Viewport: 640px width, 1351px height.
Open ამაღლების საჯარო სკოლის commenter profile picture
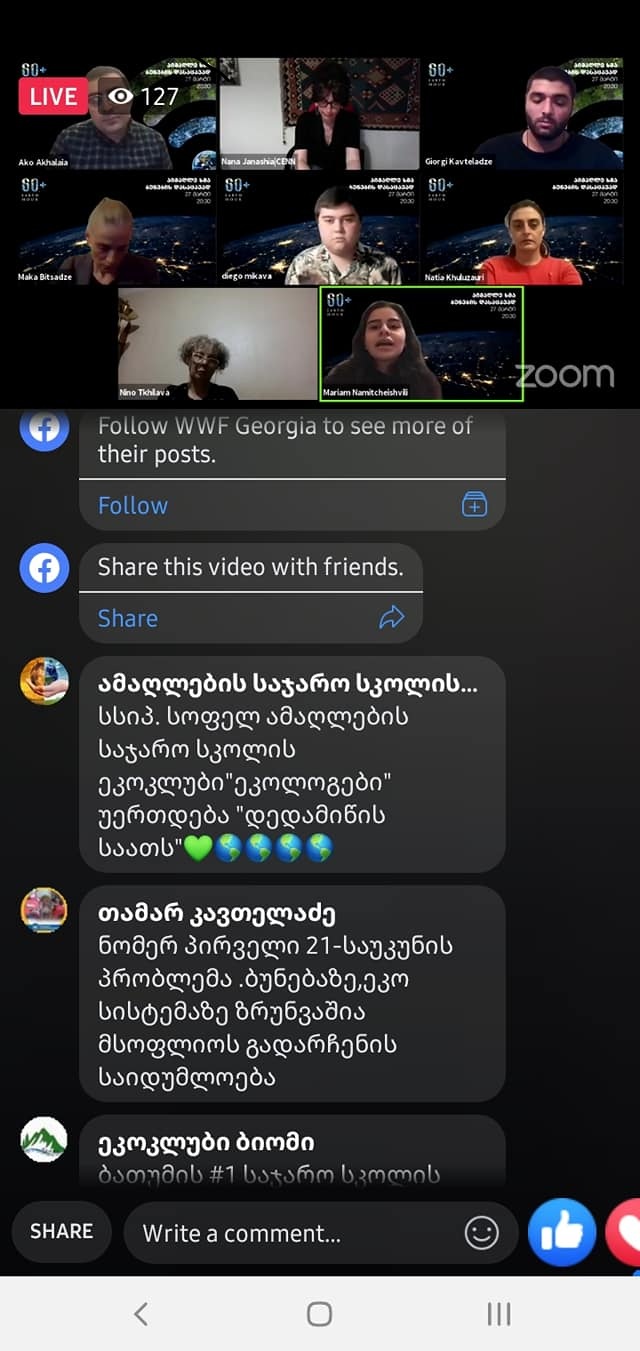coord(44,681)
